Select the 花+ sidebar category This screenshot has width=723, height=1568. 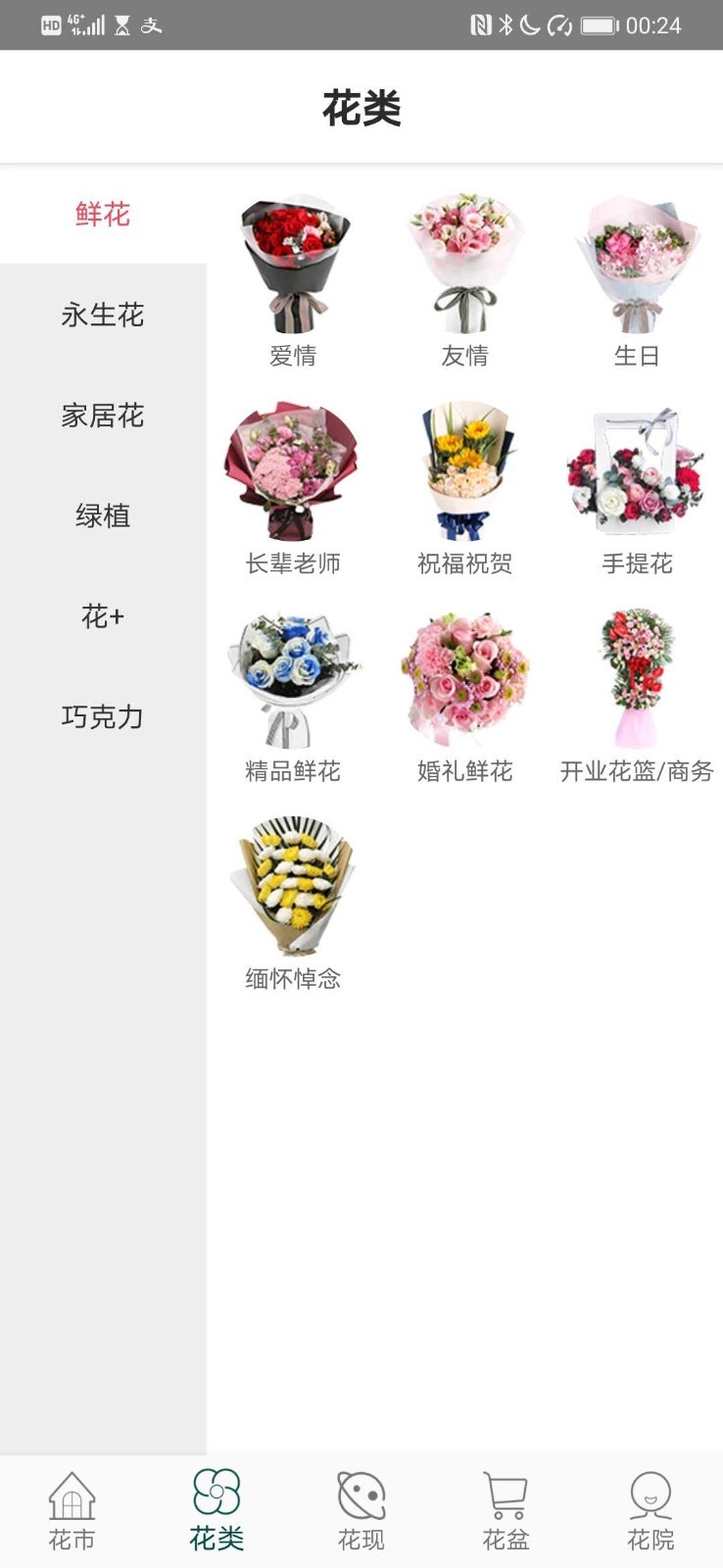[103, 616]
